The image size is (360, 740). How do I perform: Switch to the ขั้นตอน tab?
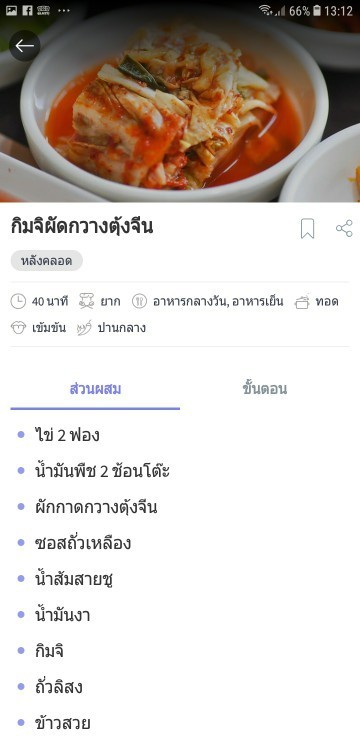tap(265, 389)
